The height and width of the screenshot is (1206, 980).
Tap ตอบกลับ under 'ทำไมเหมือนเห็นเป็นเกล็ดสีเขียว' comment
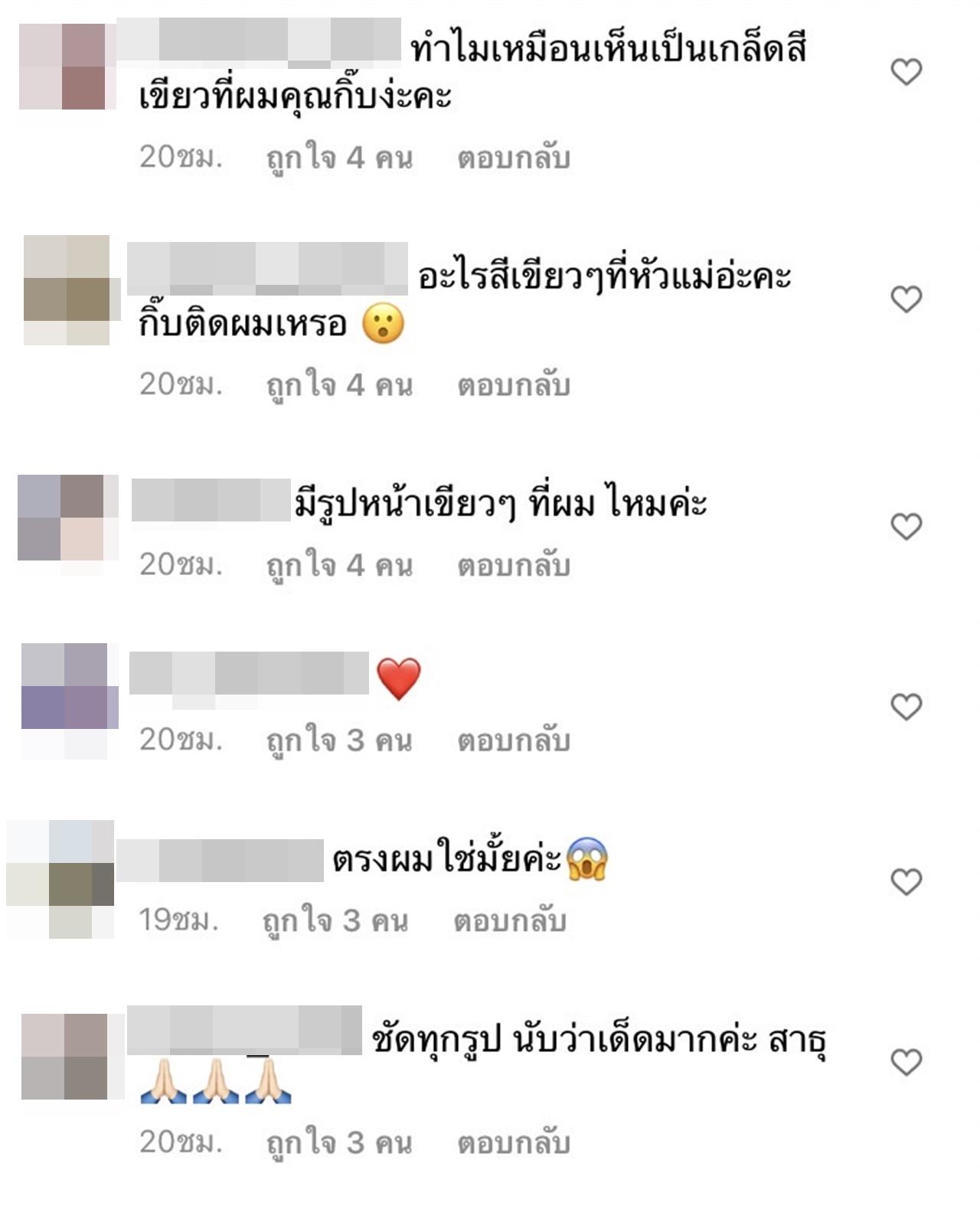(x=514, y=158)
